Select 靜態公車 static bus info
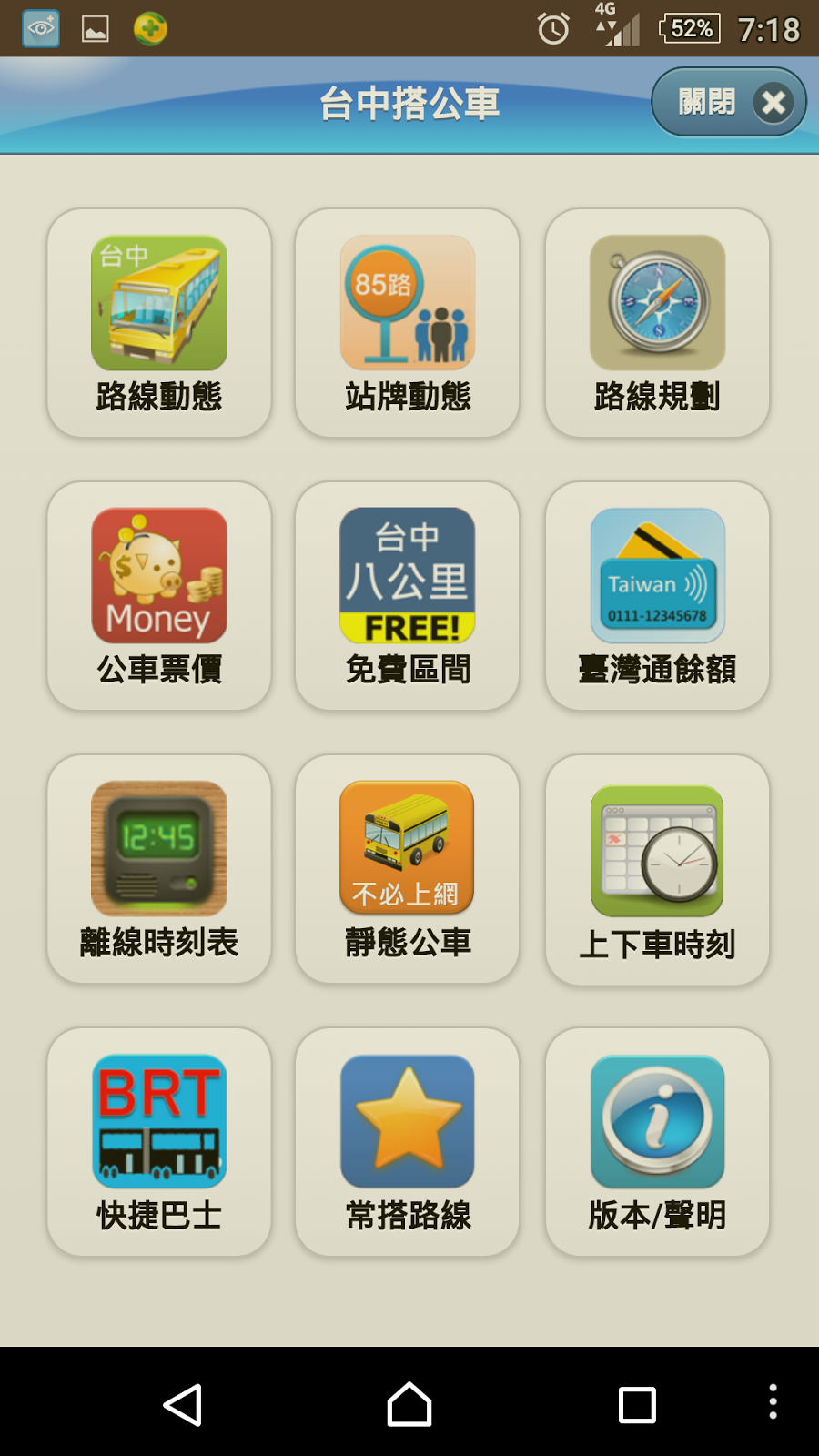Screen dimensions: 819x1456 tap(408, 869)
